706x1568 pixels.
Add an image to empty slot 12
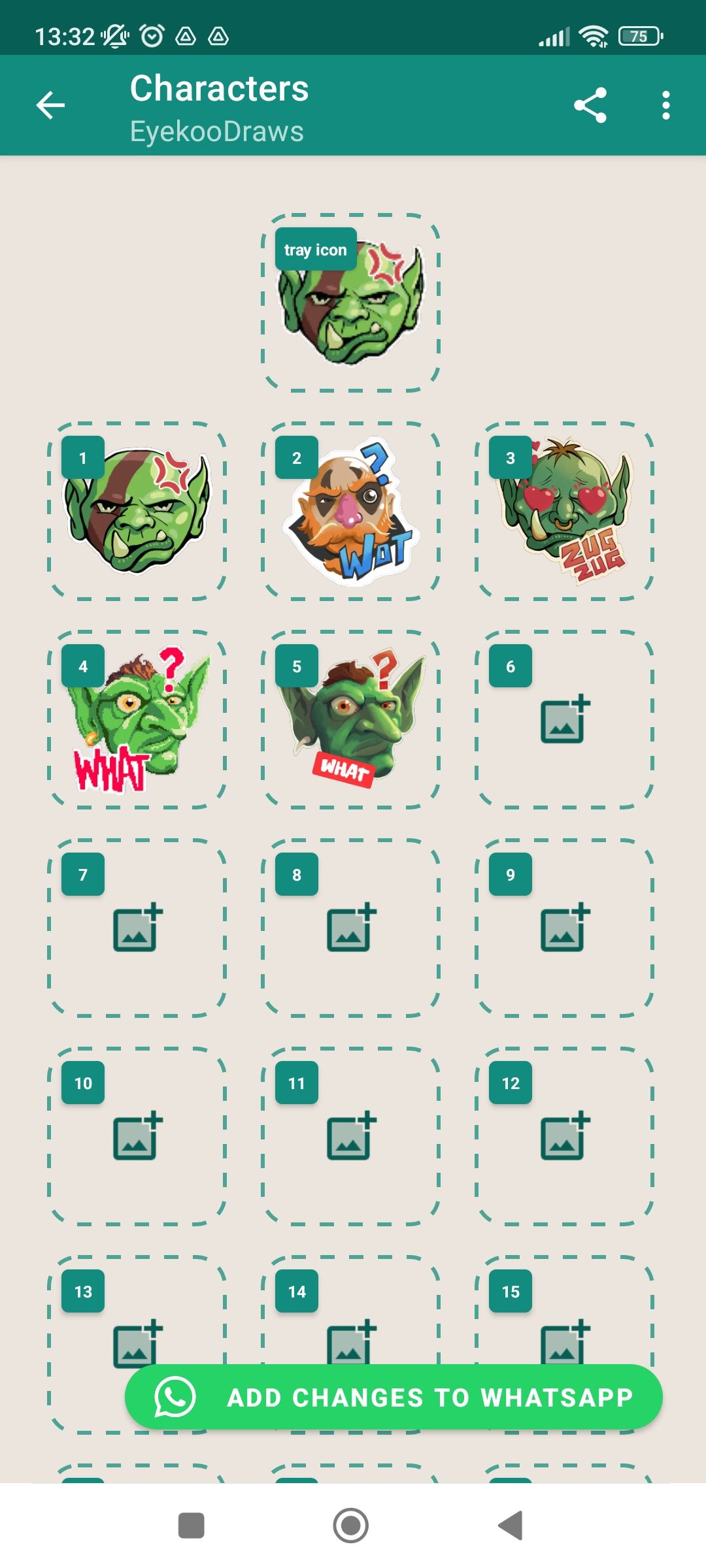[x=564, y=1136]
